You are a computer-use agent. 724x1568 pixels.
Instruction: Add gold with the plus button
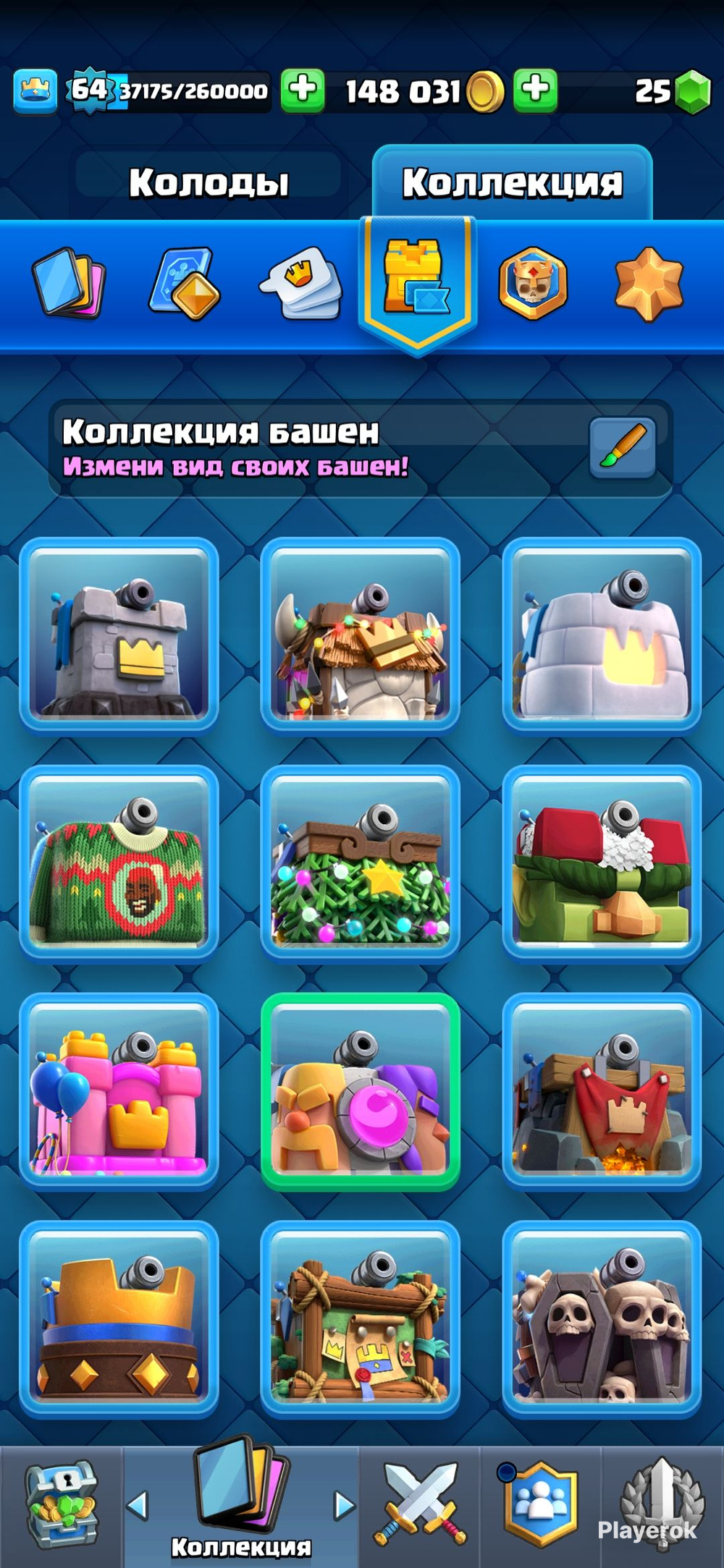(x=535, y=90)
